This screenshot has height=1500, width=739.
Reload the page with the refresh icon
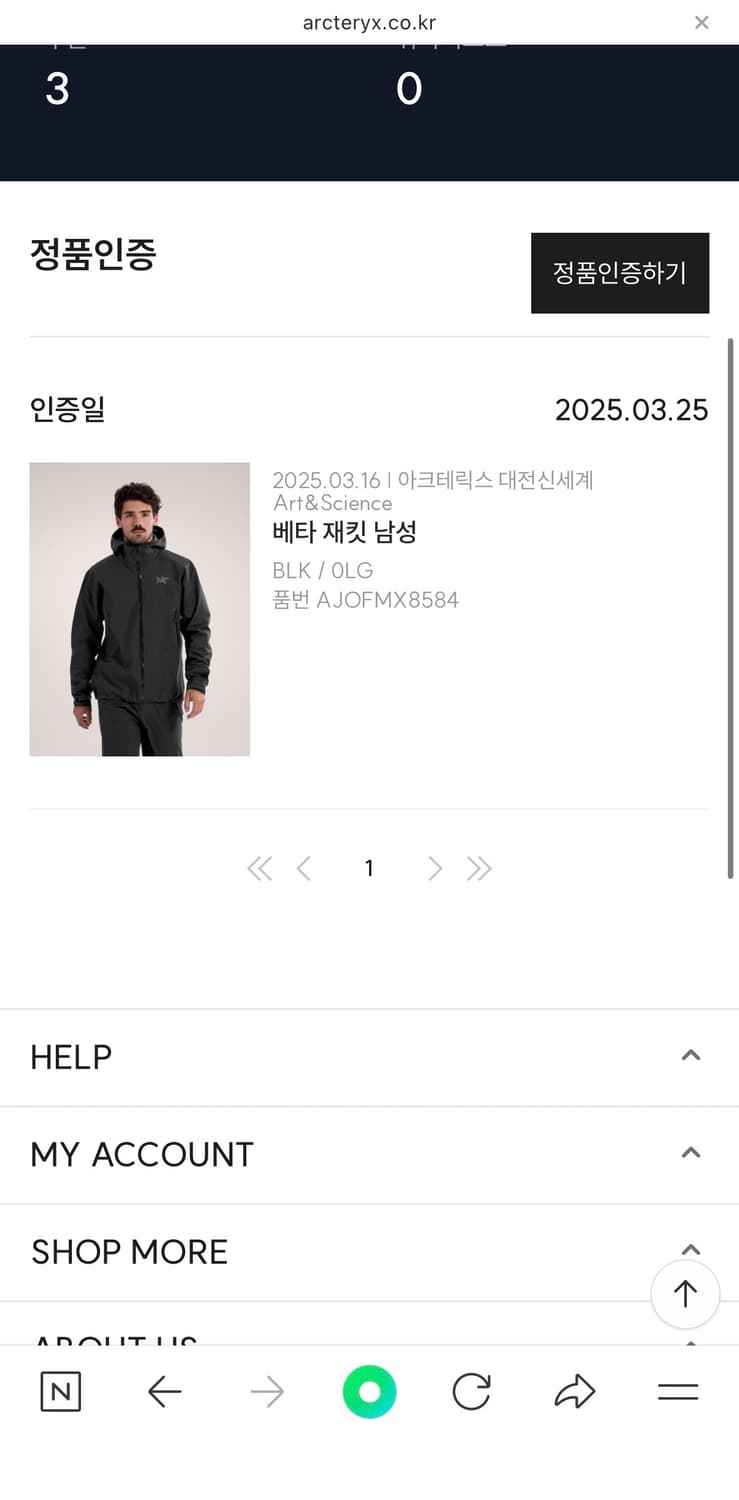pos(471,1391)
